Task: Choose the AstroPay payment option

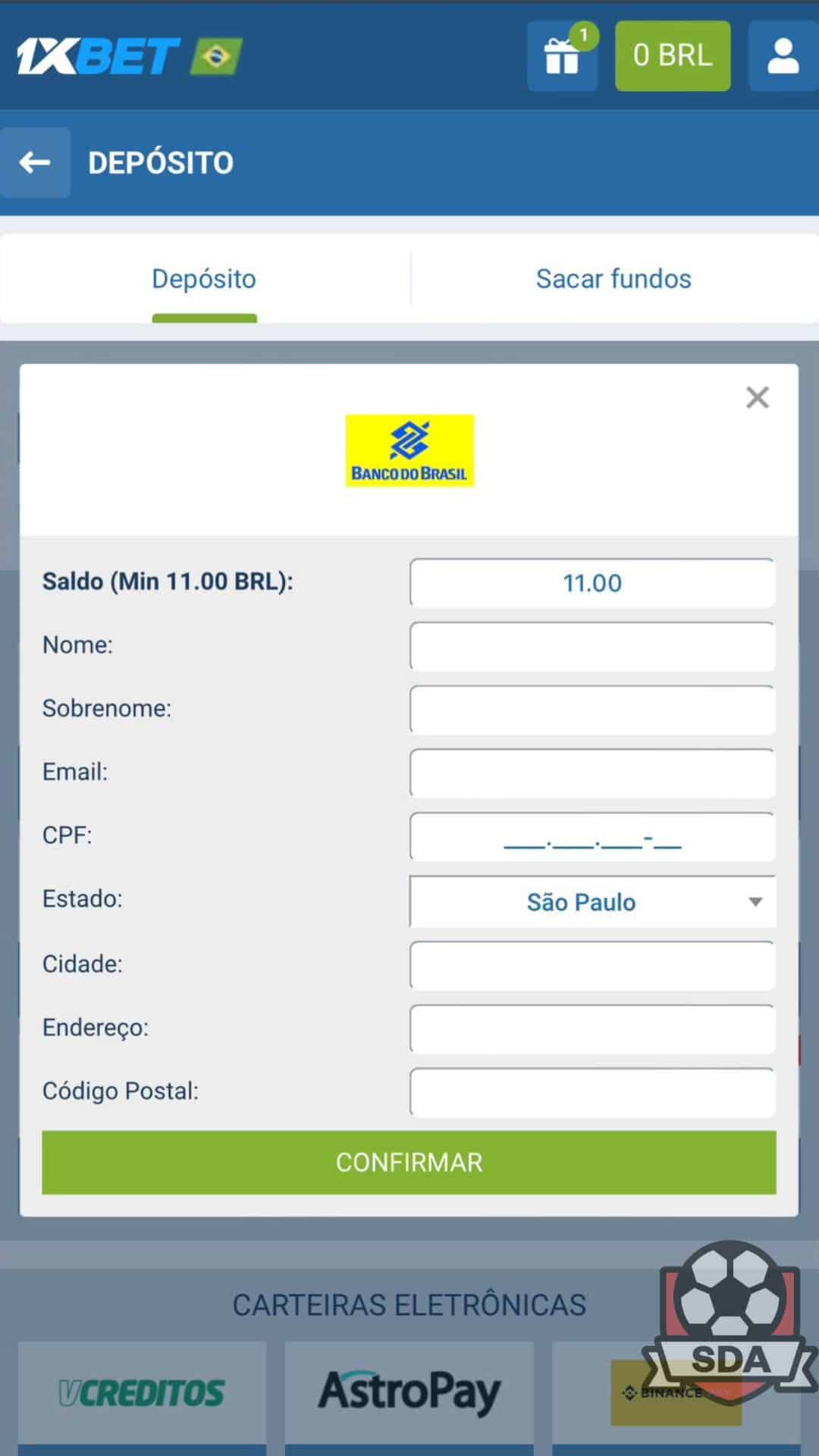Action: [x=409, y=1394]
